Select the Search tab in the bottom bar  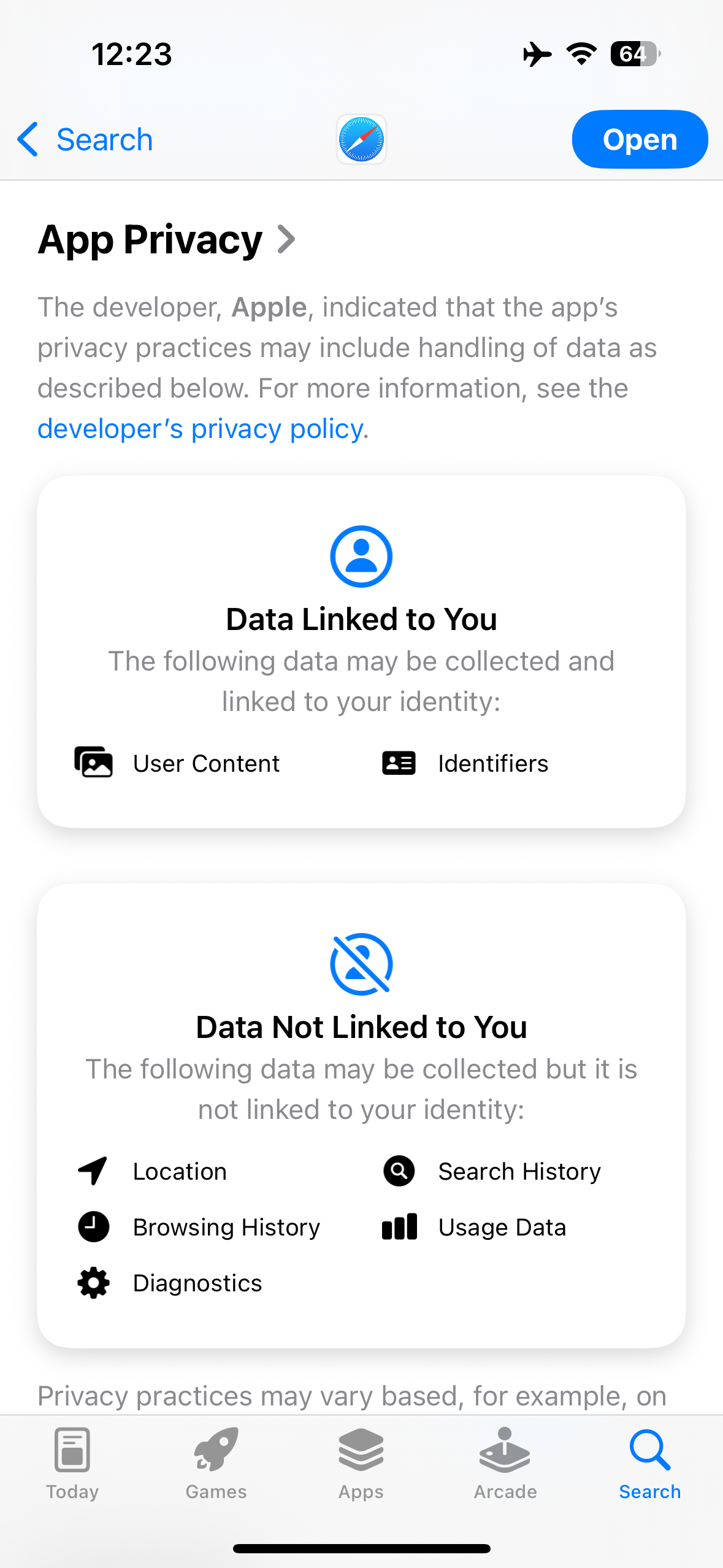pos(649,1464)
